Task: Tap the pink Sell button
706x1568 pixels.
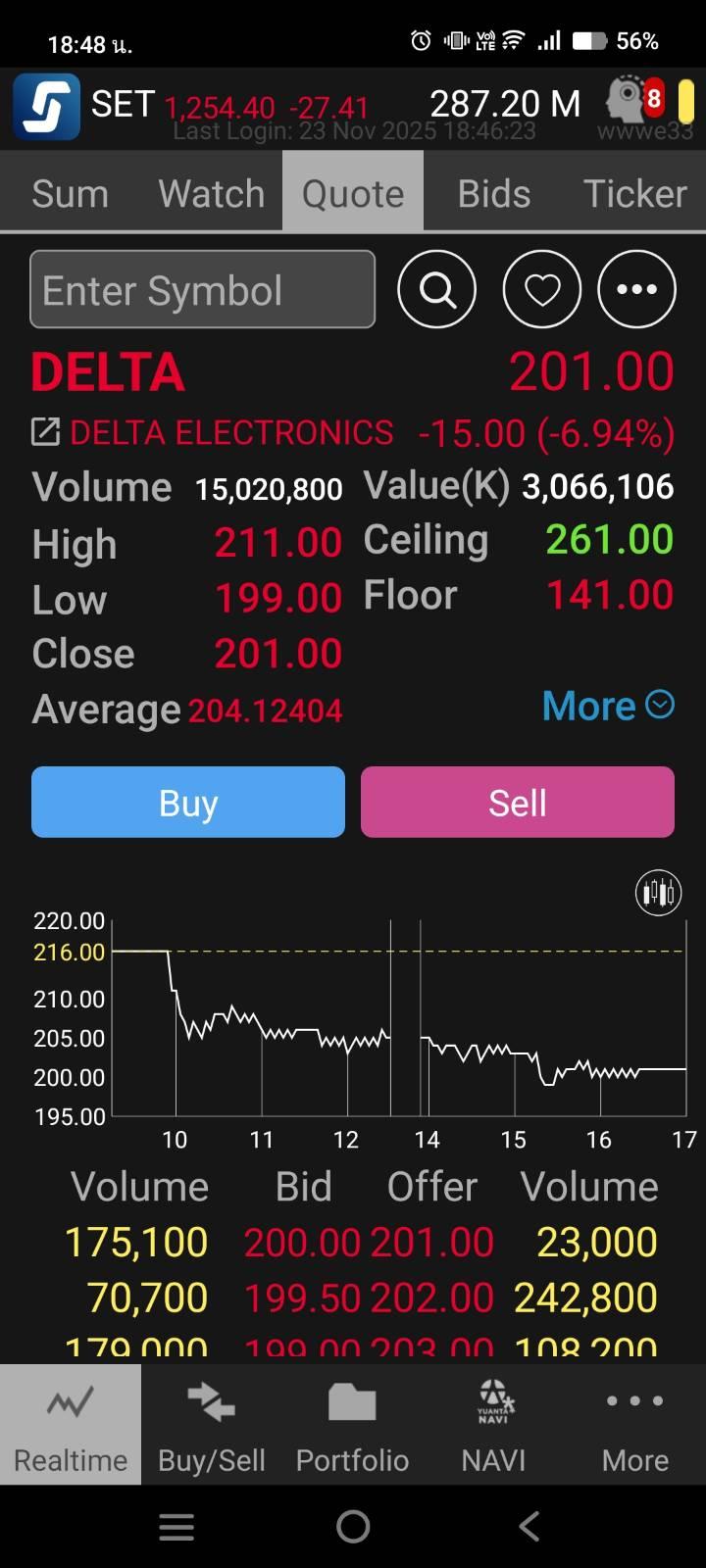Action: click(x=518, y=803)
